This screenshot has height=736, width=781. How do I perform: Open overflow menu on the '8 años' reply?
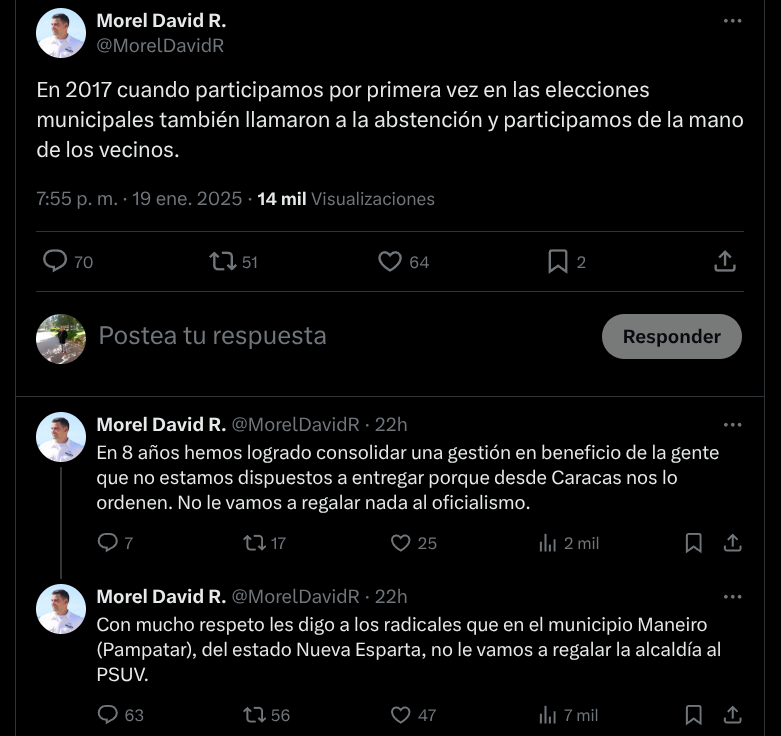pyautogui.click(x=732, y=425)
